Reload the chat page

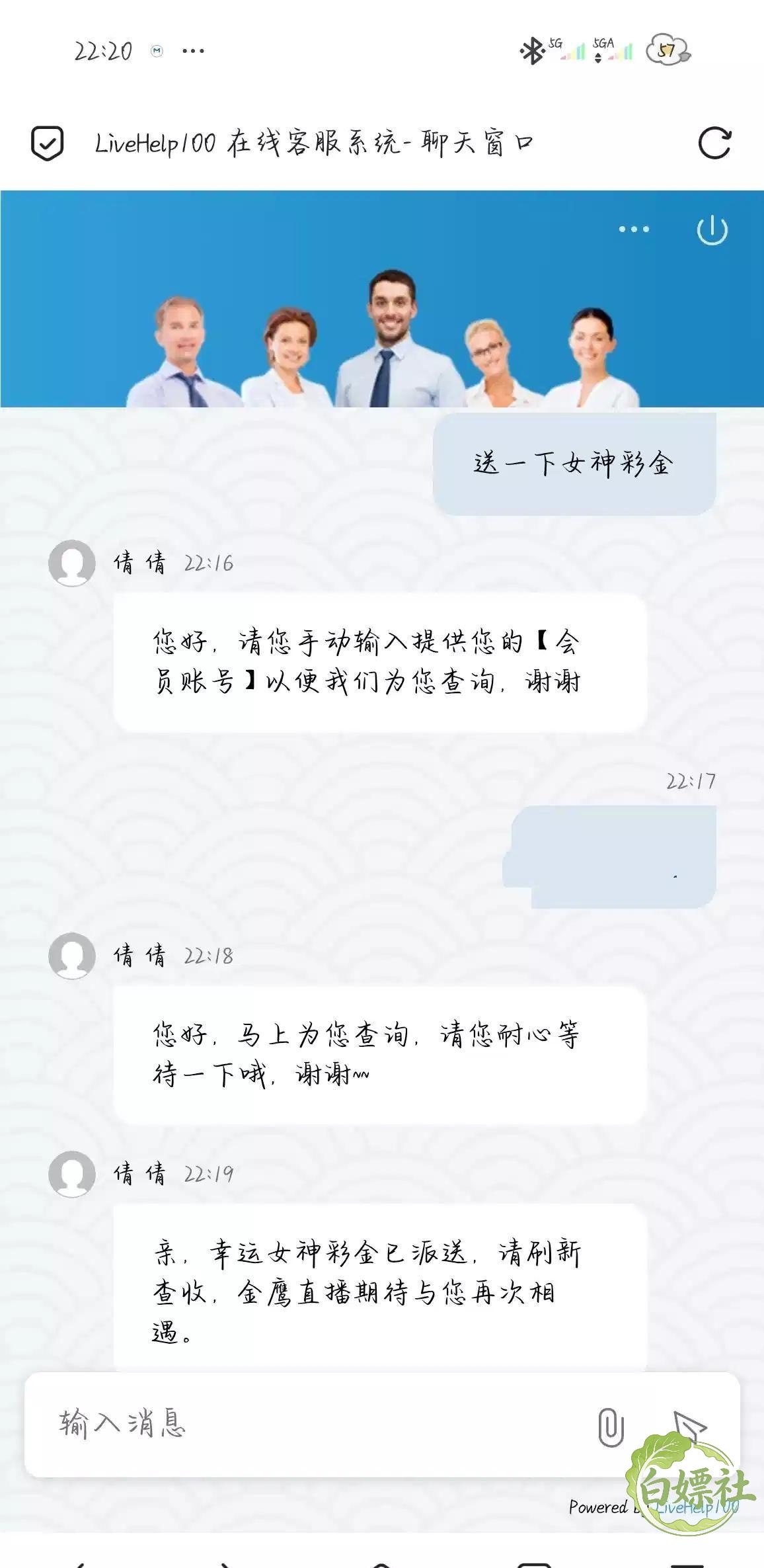point(714,143)
